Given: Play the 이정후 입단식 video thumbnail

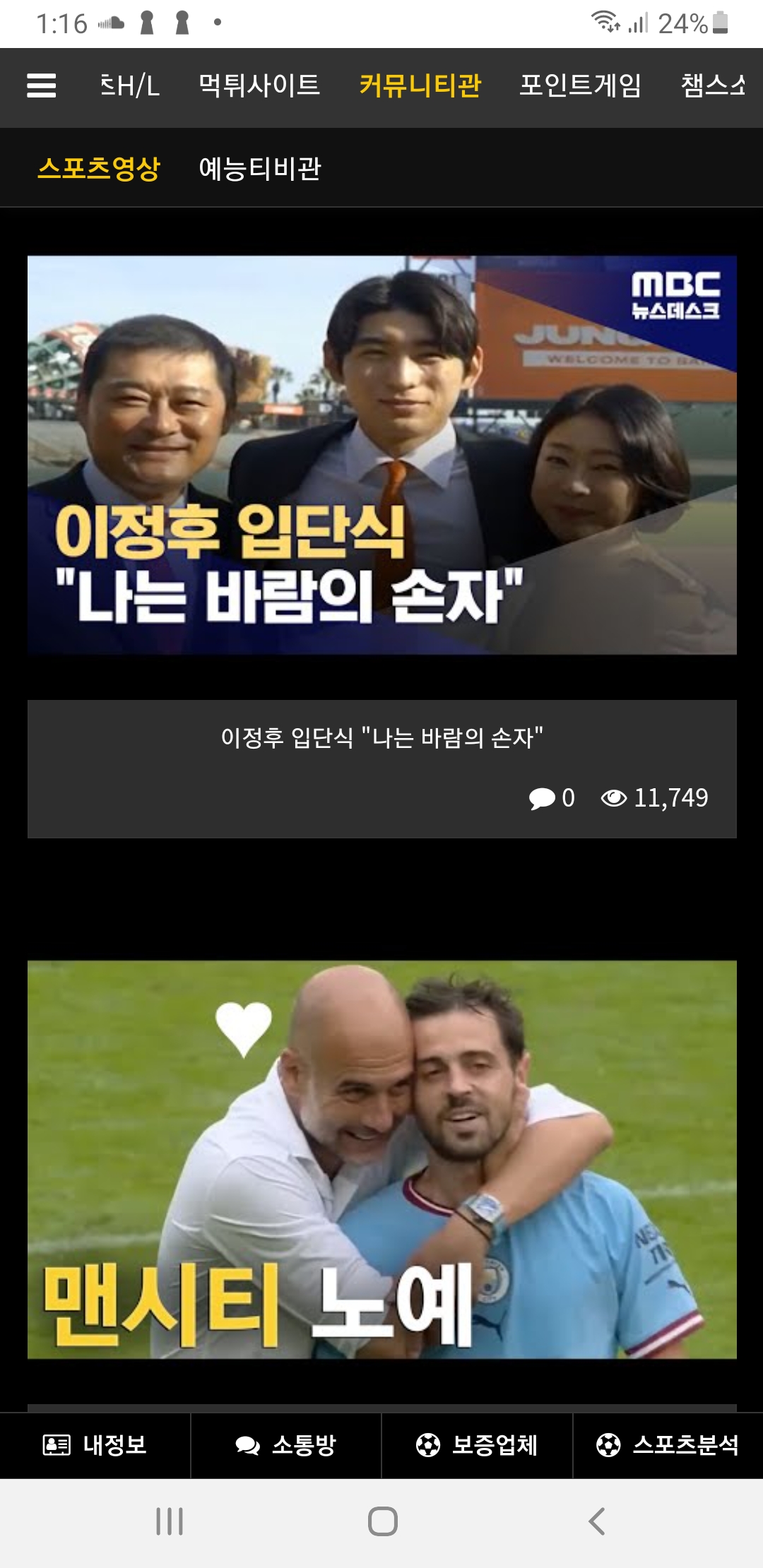Looking at the screenshot, I should point(381,455).
